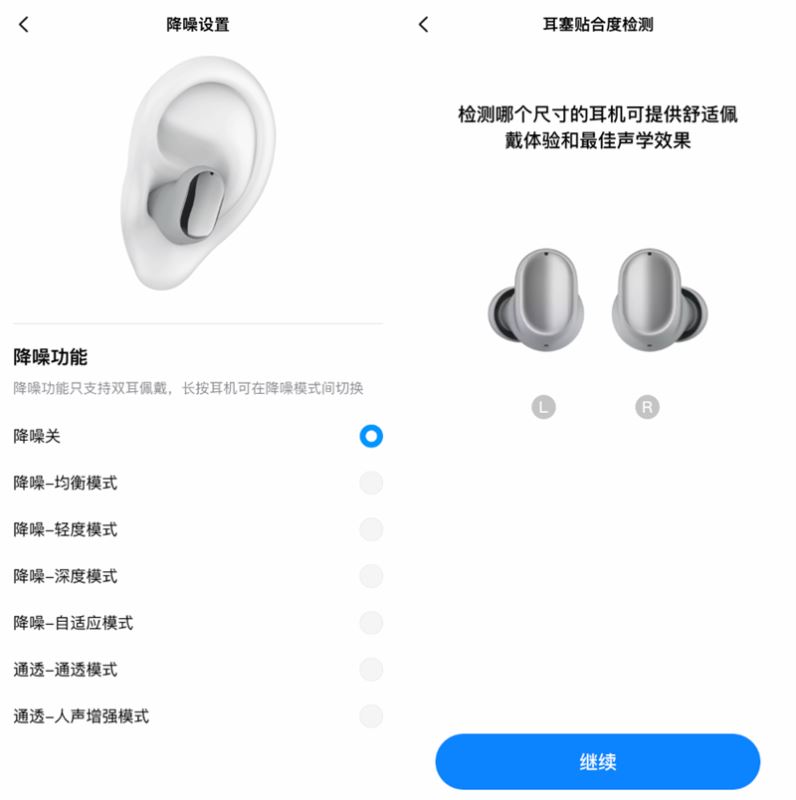Choose 降噪-轻度模式
Viewport: 796px width, 800px height.
coord(371,530)
